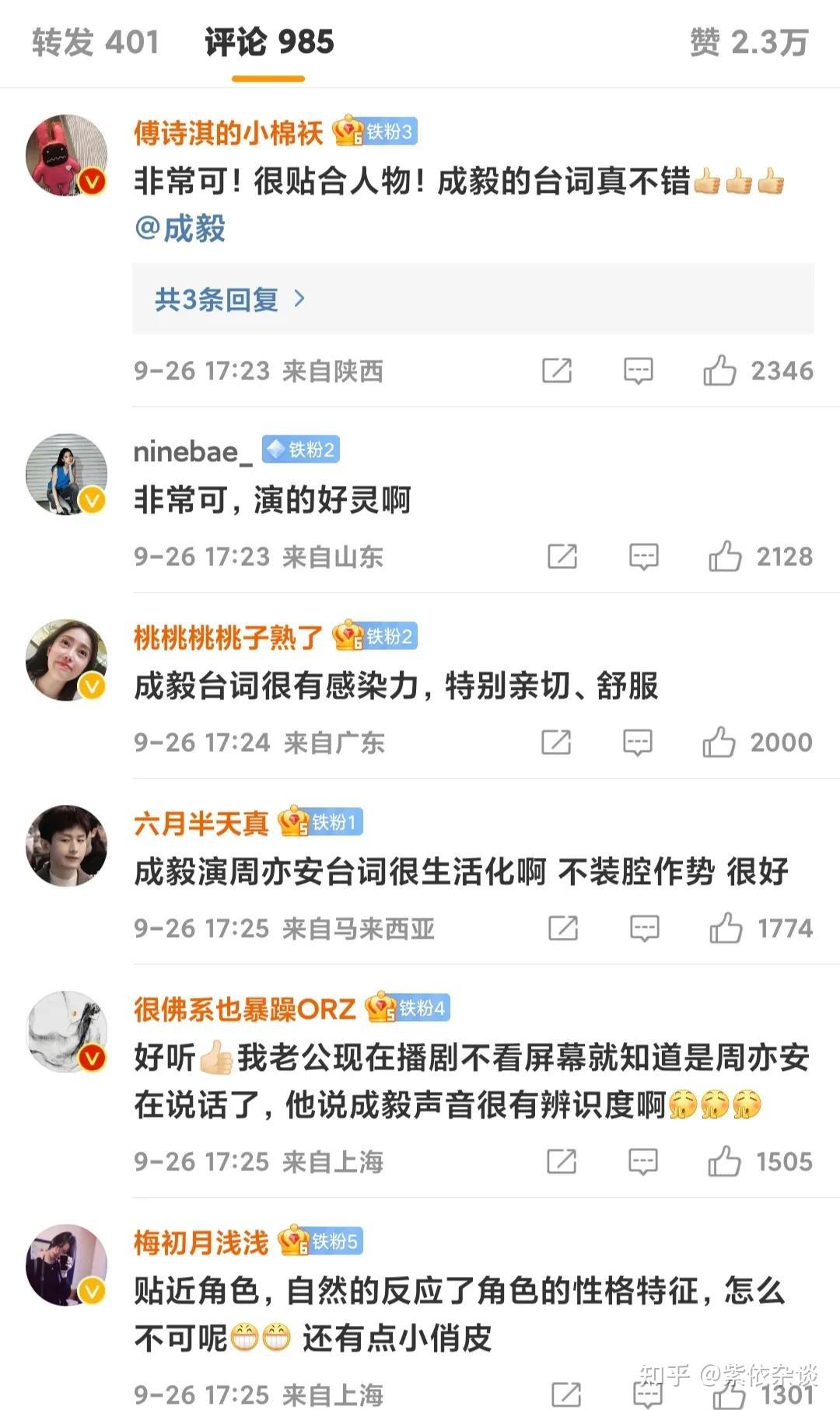
Task: Open ninebae_'s profile avatar
Action: pyautogui.click(x=67, y=474)
